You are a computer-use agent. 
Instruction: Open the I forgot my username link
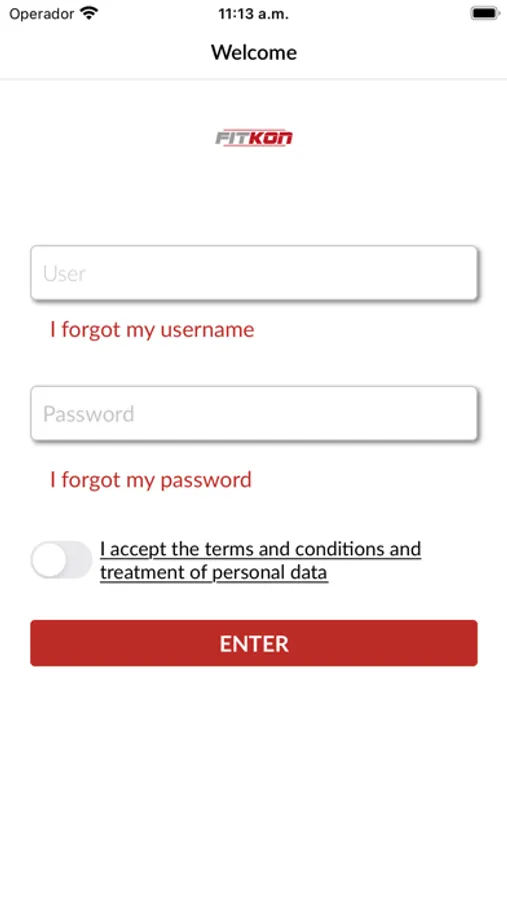coord(152,330)
